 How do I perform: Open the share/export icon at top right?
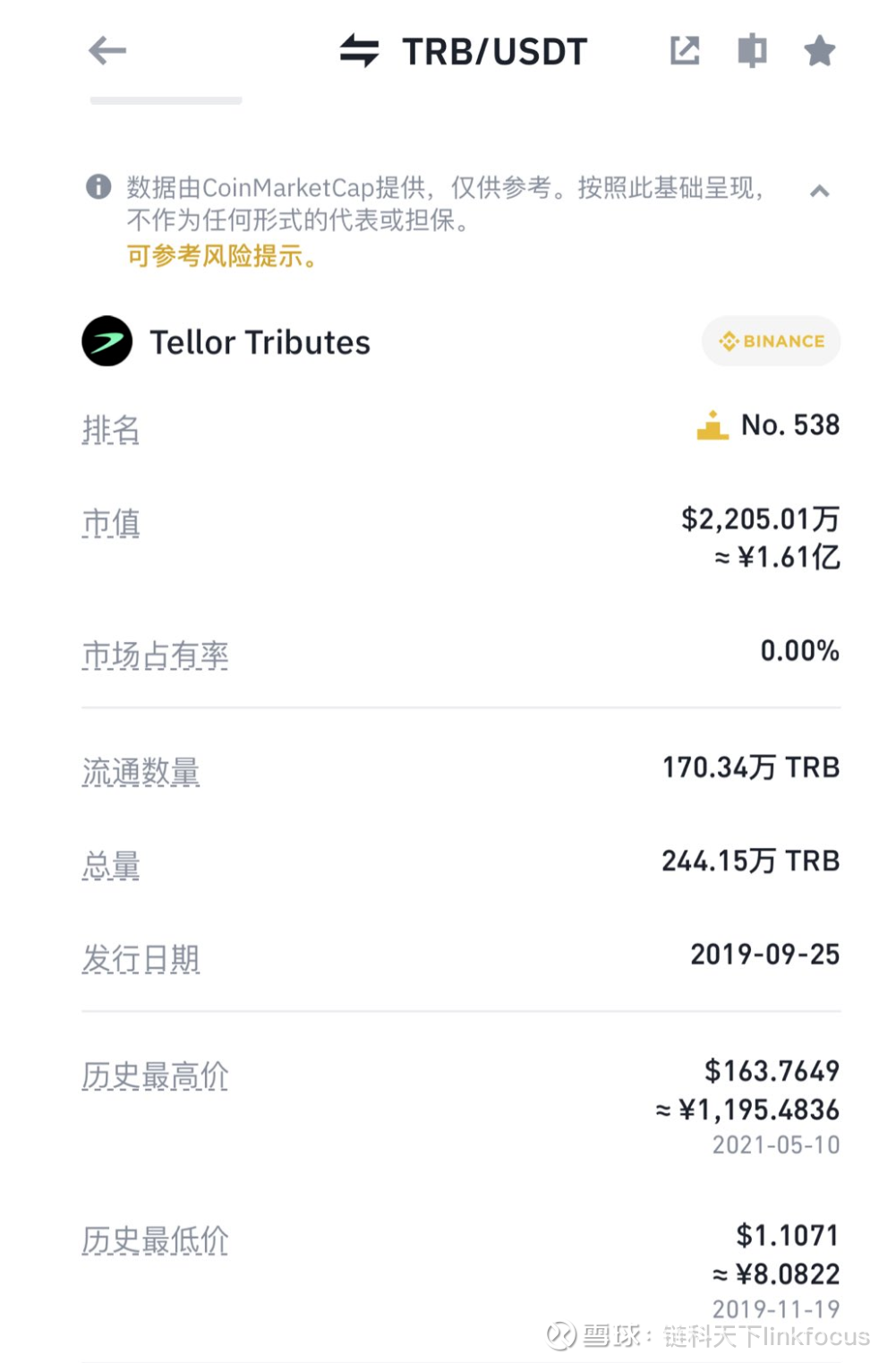point(685,51)
